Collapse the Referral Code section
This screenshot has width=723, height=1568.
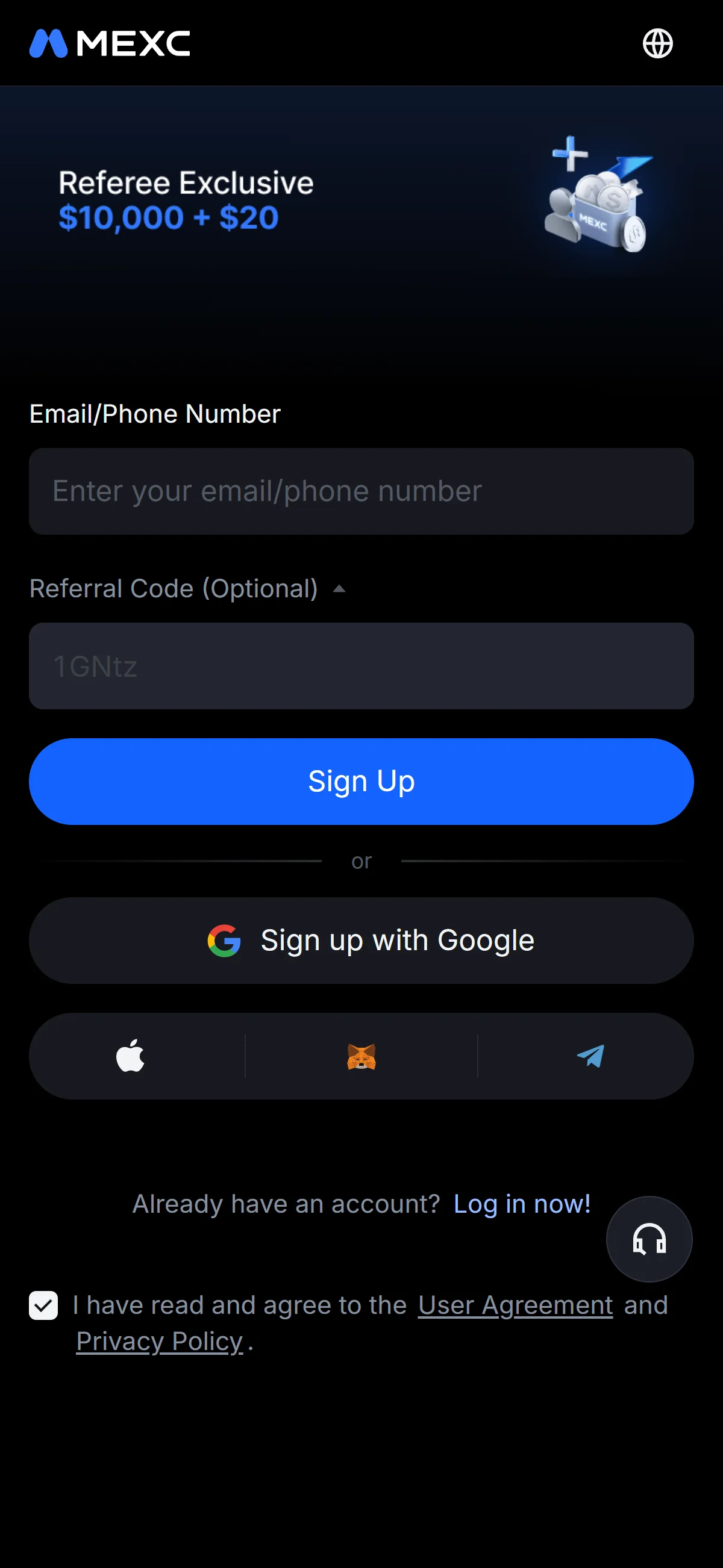tap(339, 589)
